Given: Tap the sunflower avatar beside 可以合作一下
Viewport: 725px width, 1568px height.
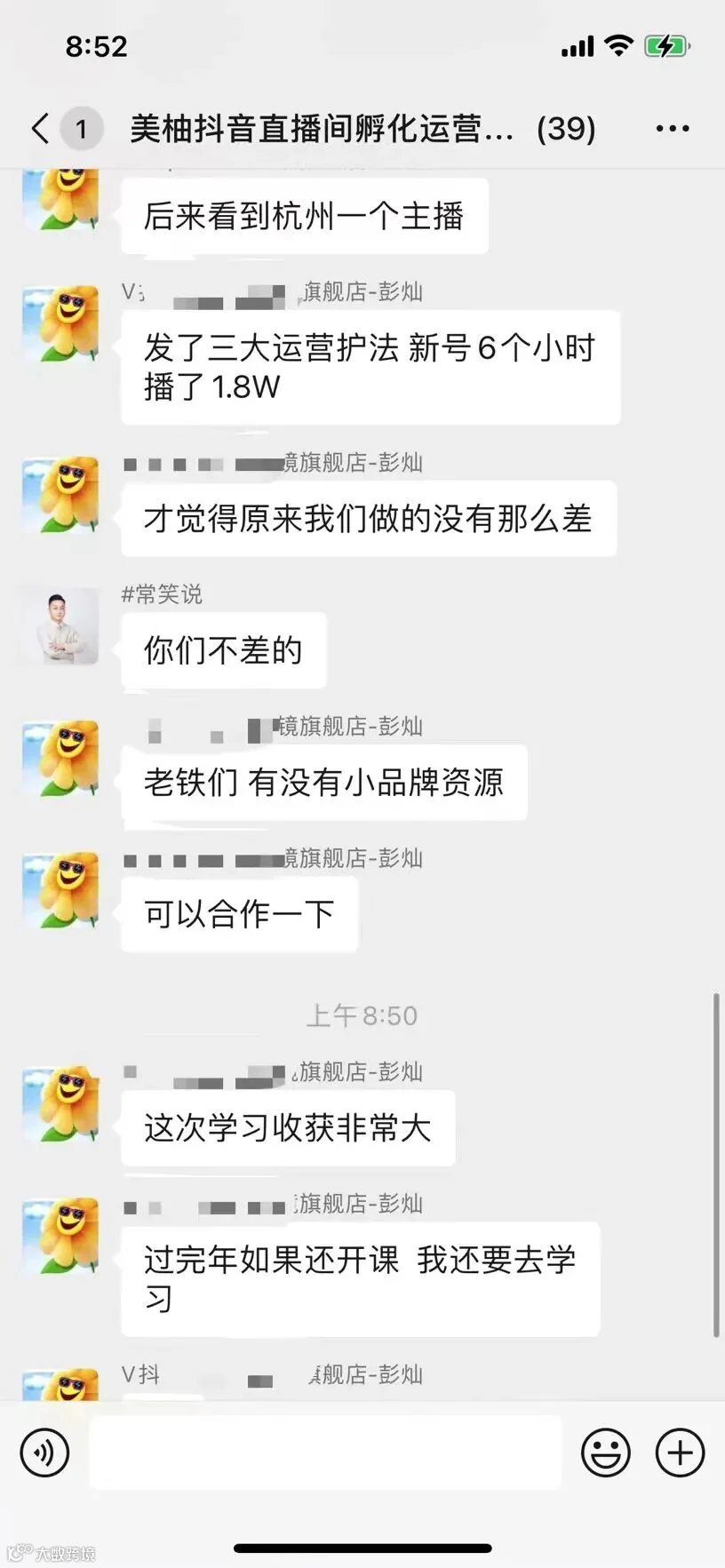Looking at the screenshot, I should [60, 889].
